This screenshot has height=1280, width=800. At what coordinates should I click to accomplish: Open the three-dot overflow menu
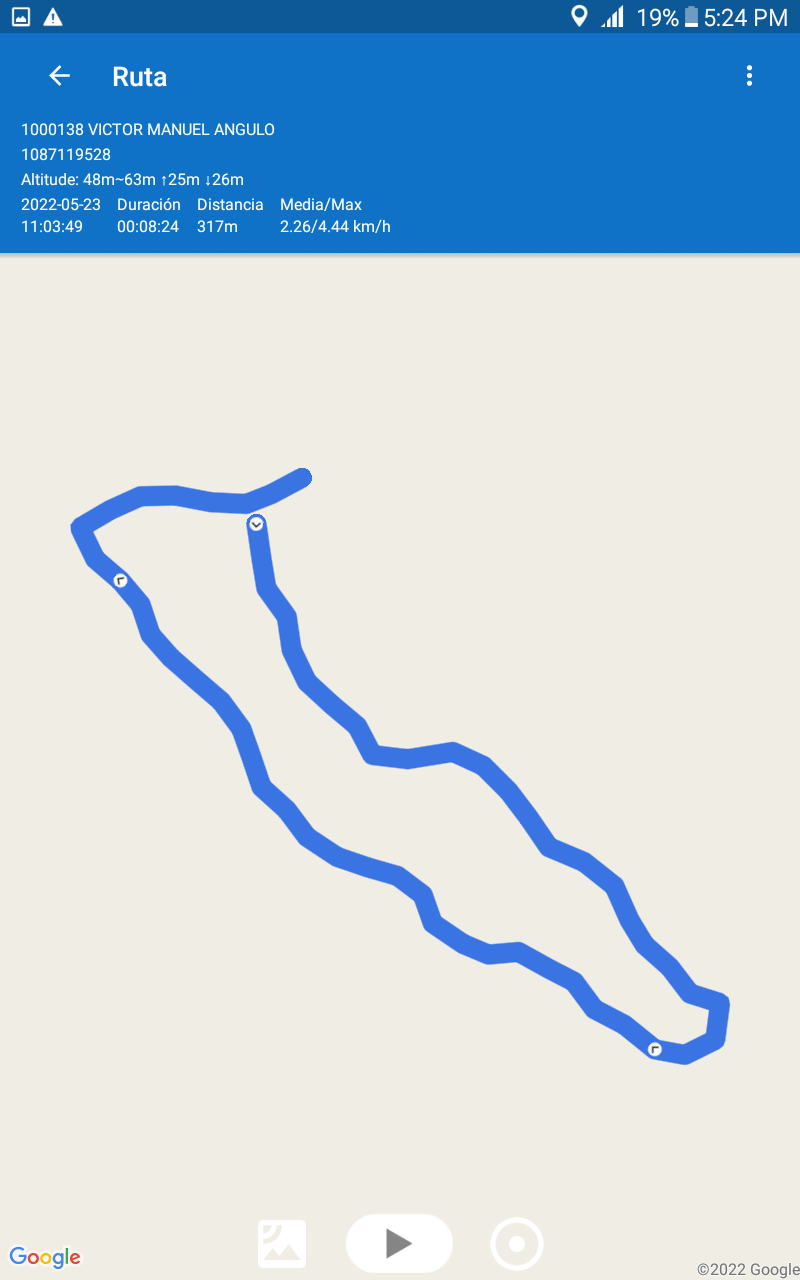pyautogui.click(x=749, y=76)
